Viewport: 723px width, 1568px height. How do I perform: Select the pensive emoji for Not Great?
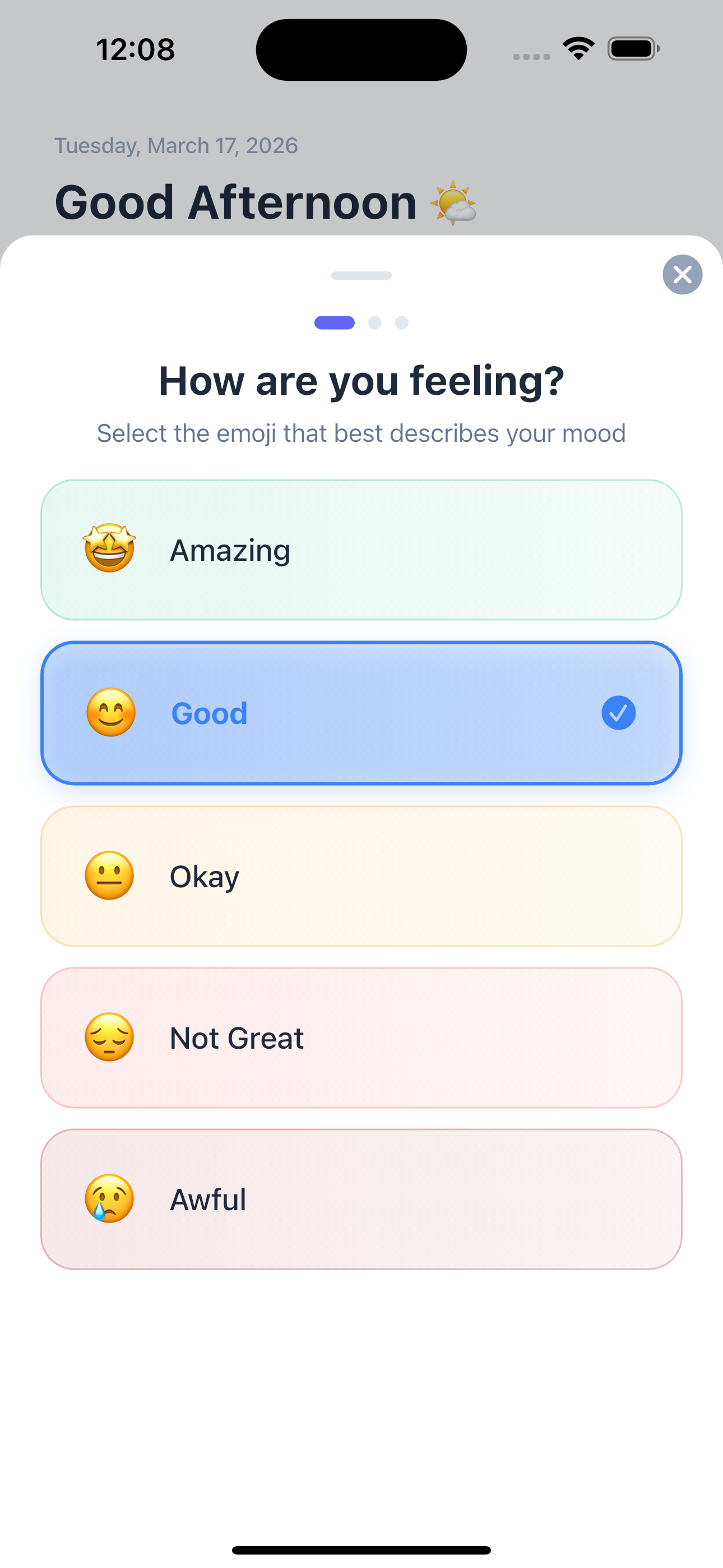(x=108, y=1038)
